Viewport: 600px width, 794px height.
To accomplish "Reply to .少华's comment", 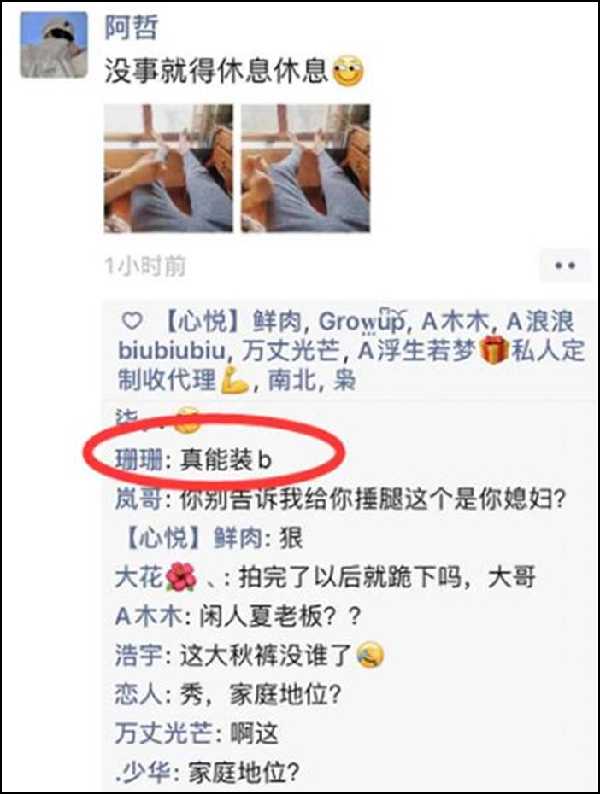I will coord(240,772).
